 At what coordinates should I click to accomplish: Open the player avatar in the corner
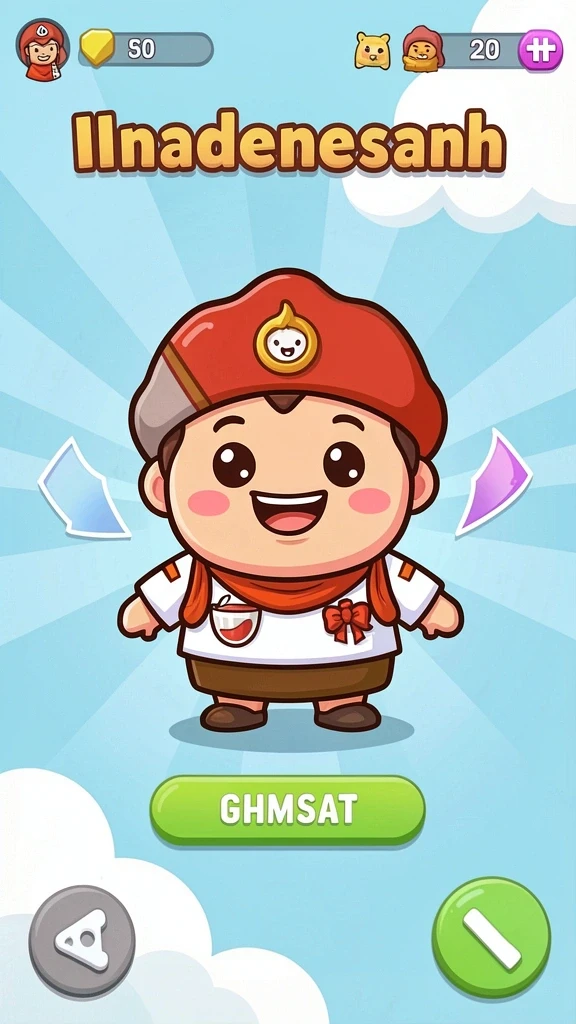42,50
